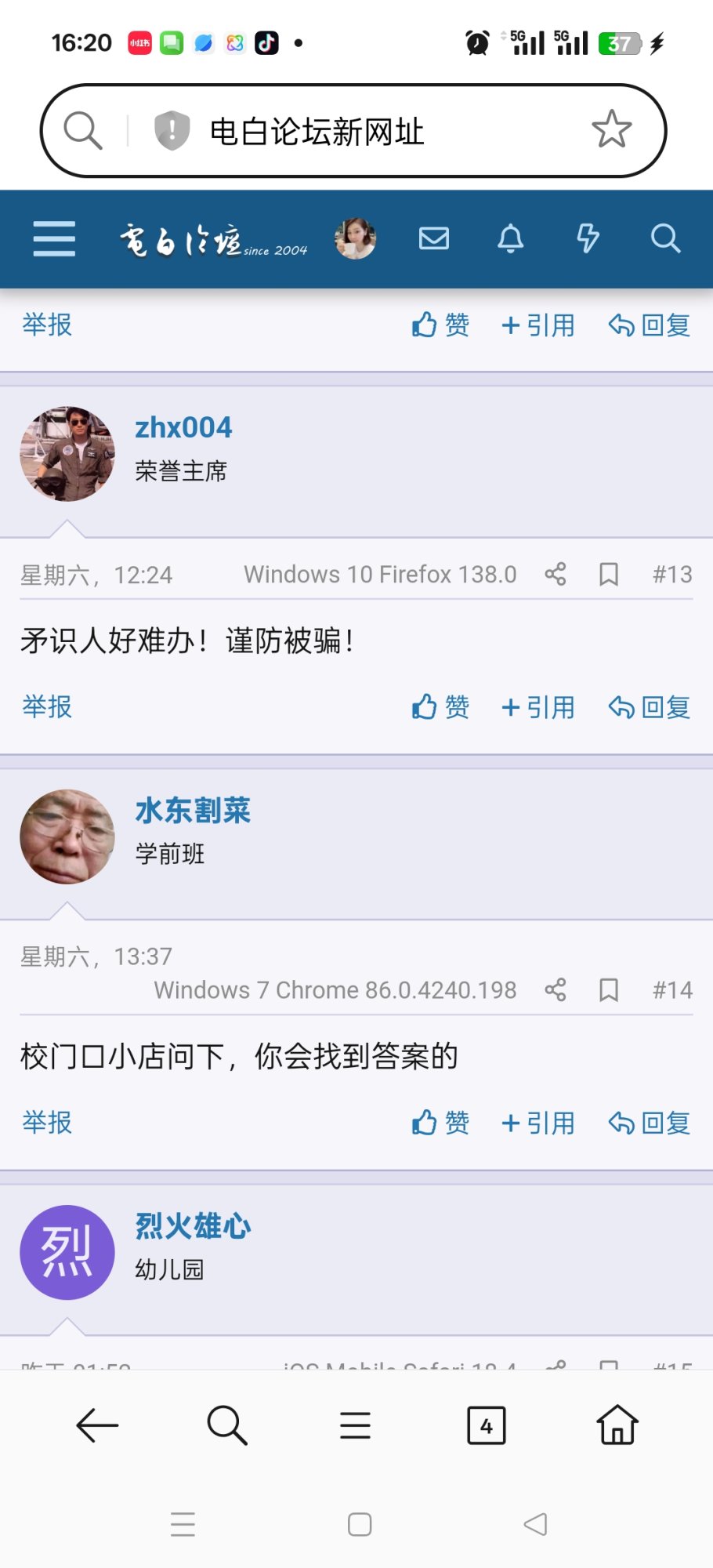The width and height of the screenshot is (713, 1568).
Task: Like zhx004's post
Action: coord(440,707)
